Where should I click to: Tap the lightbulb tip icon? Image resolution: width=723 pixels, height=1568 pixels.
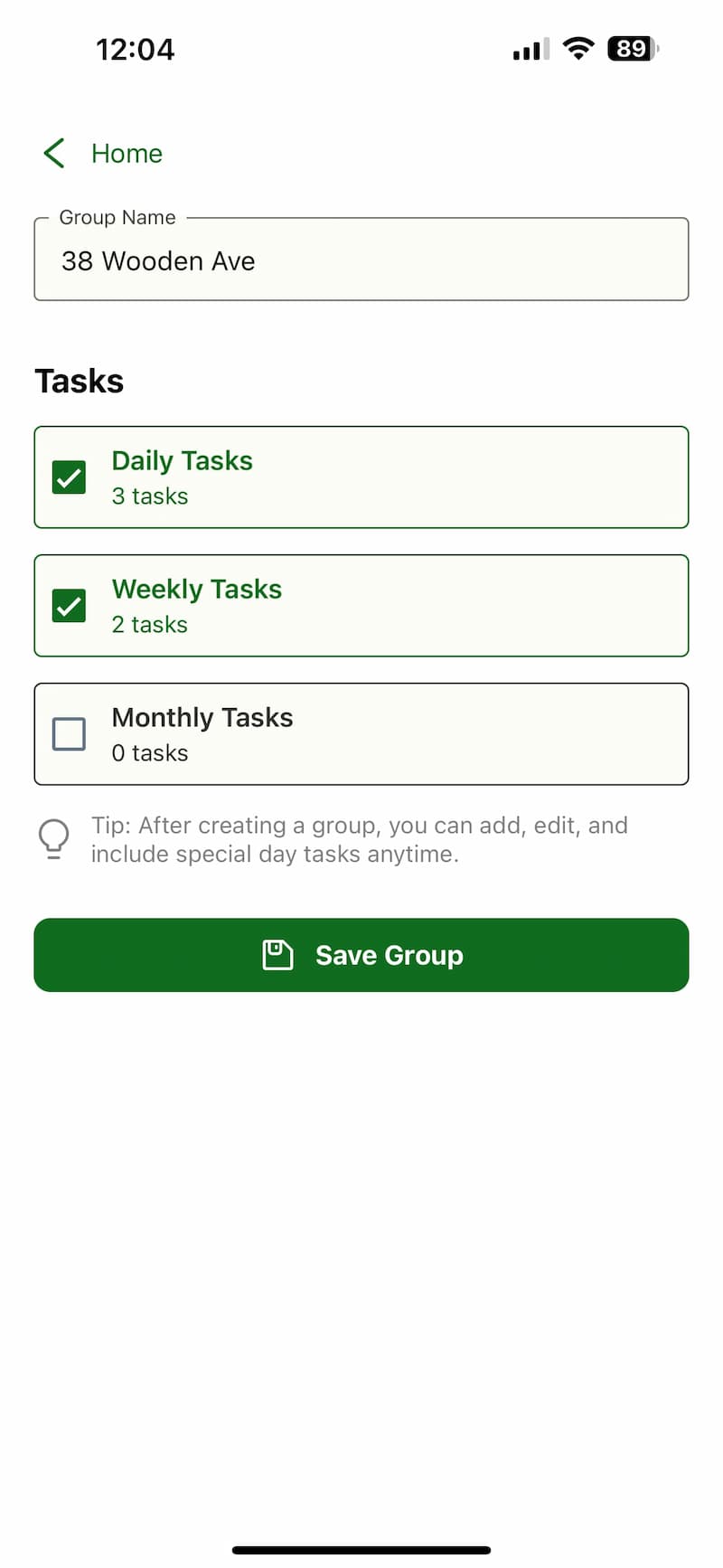point(53,838)
